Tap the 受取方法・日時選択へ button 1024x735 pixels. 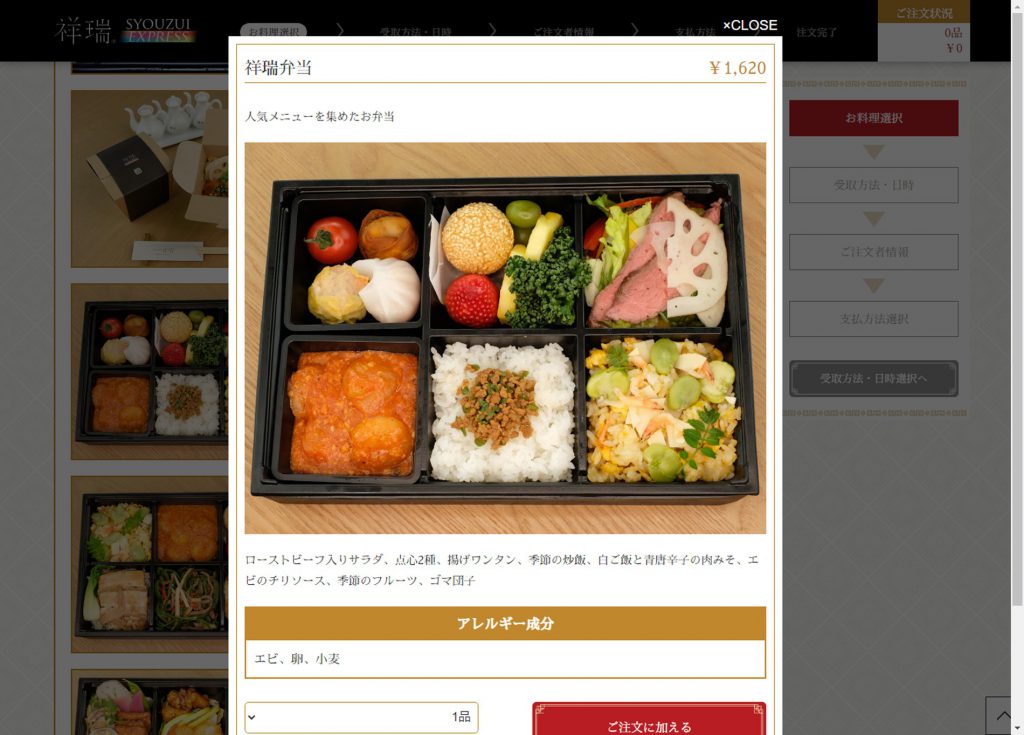pos(873,379)
